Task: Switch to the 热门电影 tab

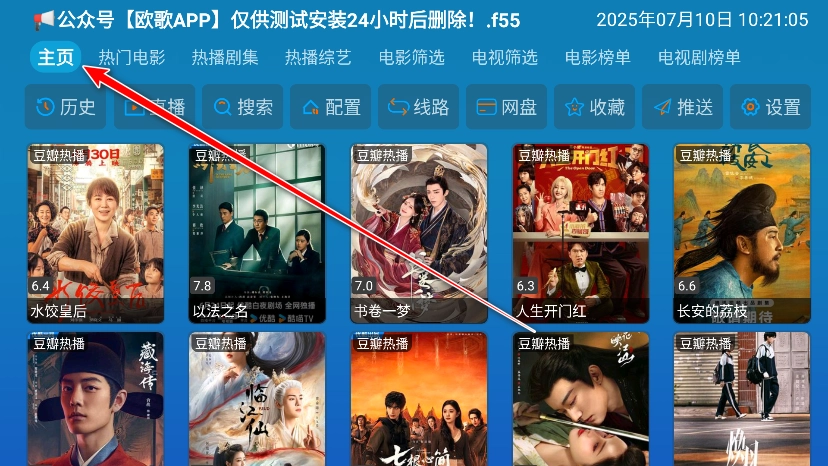Action: coord(132,57)
